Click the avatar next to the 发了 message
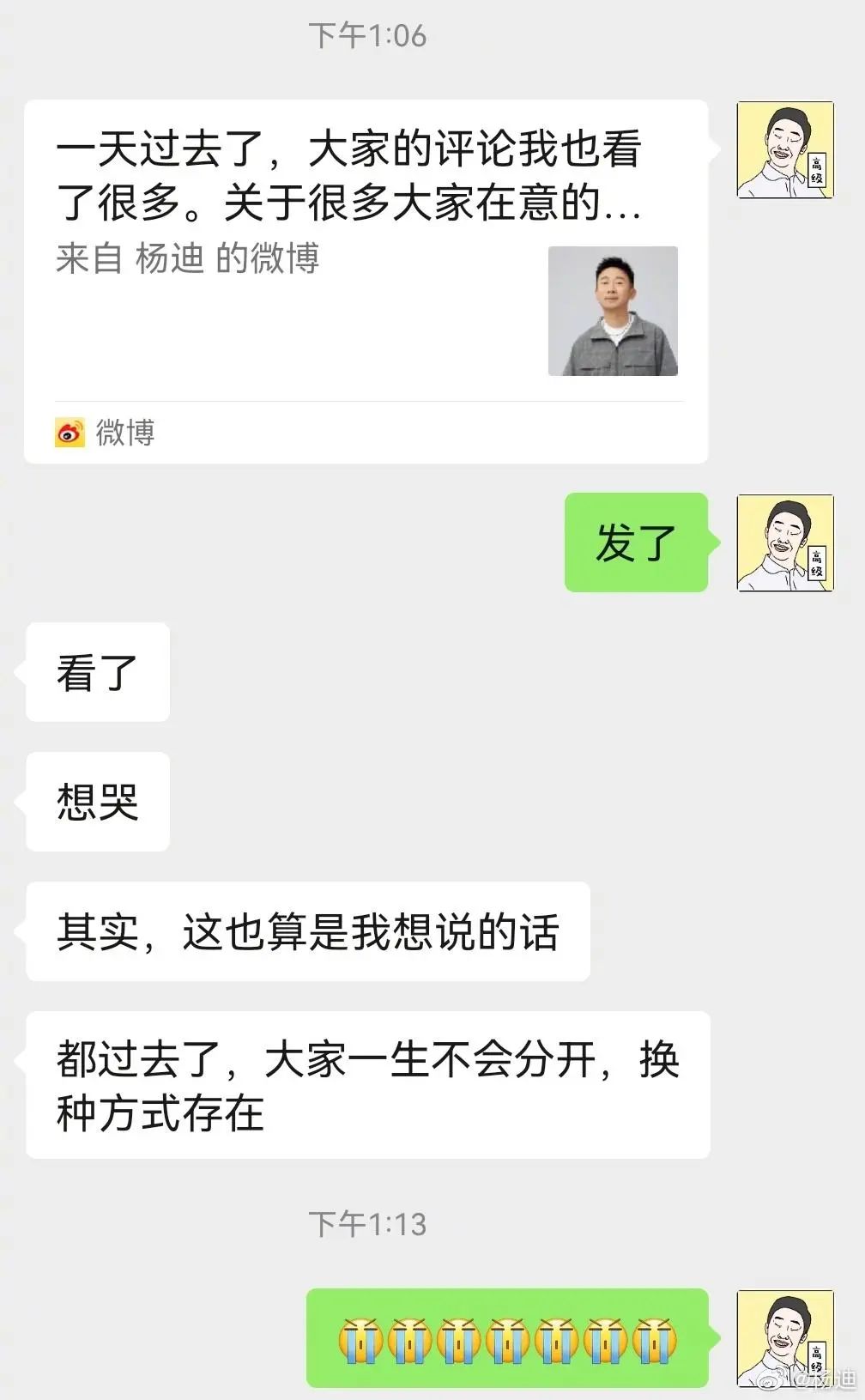865x1400 pixels. [x=786, y=543]
